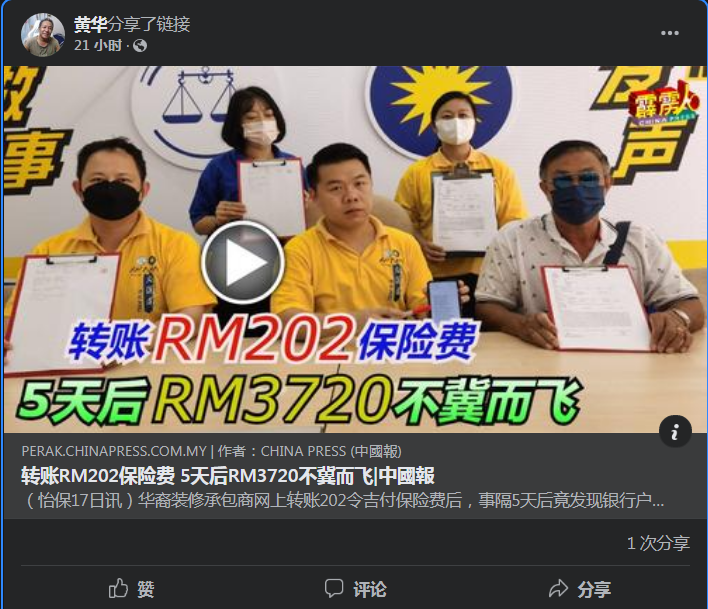
Task: Open the article 转账RM202保险费 headline
Action: click(x=228, y=475)
